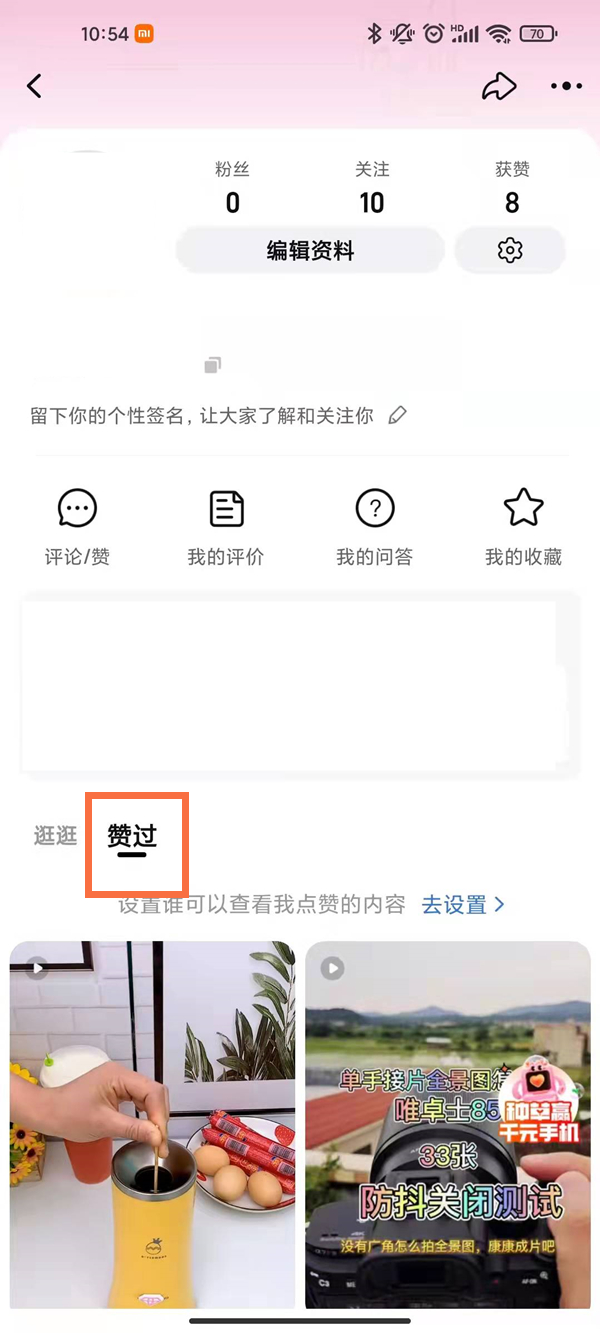Open the three-dot overflow menu
The image size is (600, 1333).
[x=566, y=87]
